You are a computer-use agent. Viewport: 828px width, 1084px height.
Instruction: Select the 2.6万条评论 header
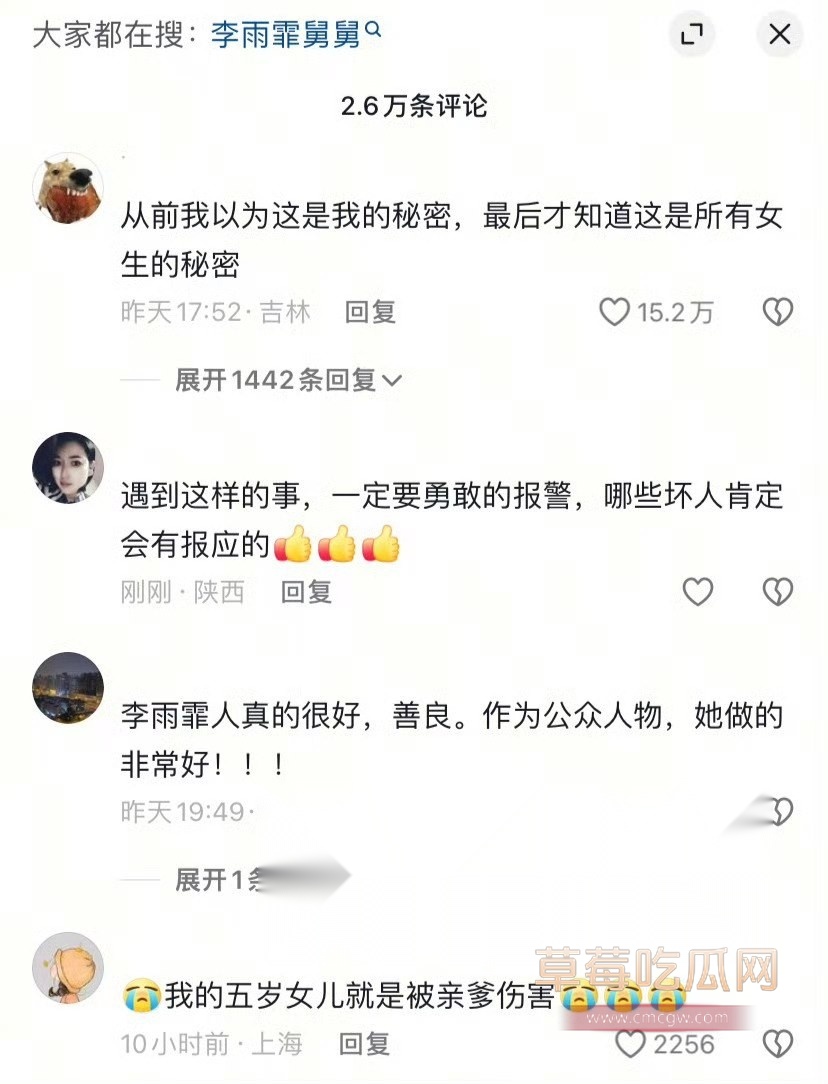point(414,106)
